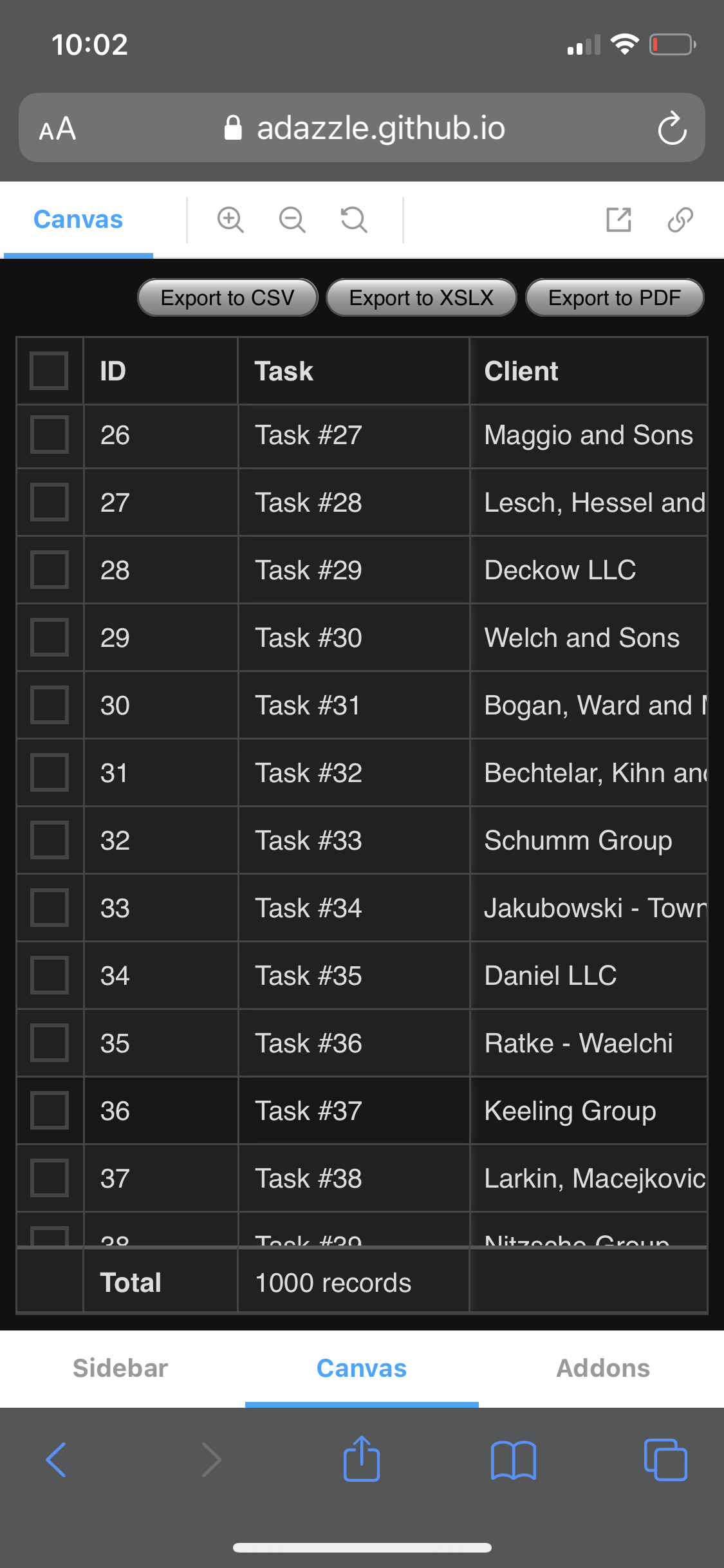Reload the page in the address bar
Viewport: 724px width, 1568px height.
point(673,128)
